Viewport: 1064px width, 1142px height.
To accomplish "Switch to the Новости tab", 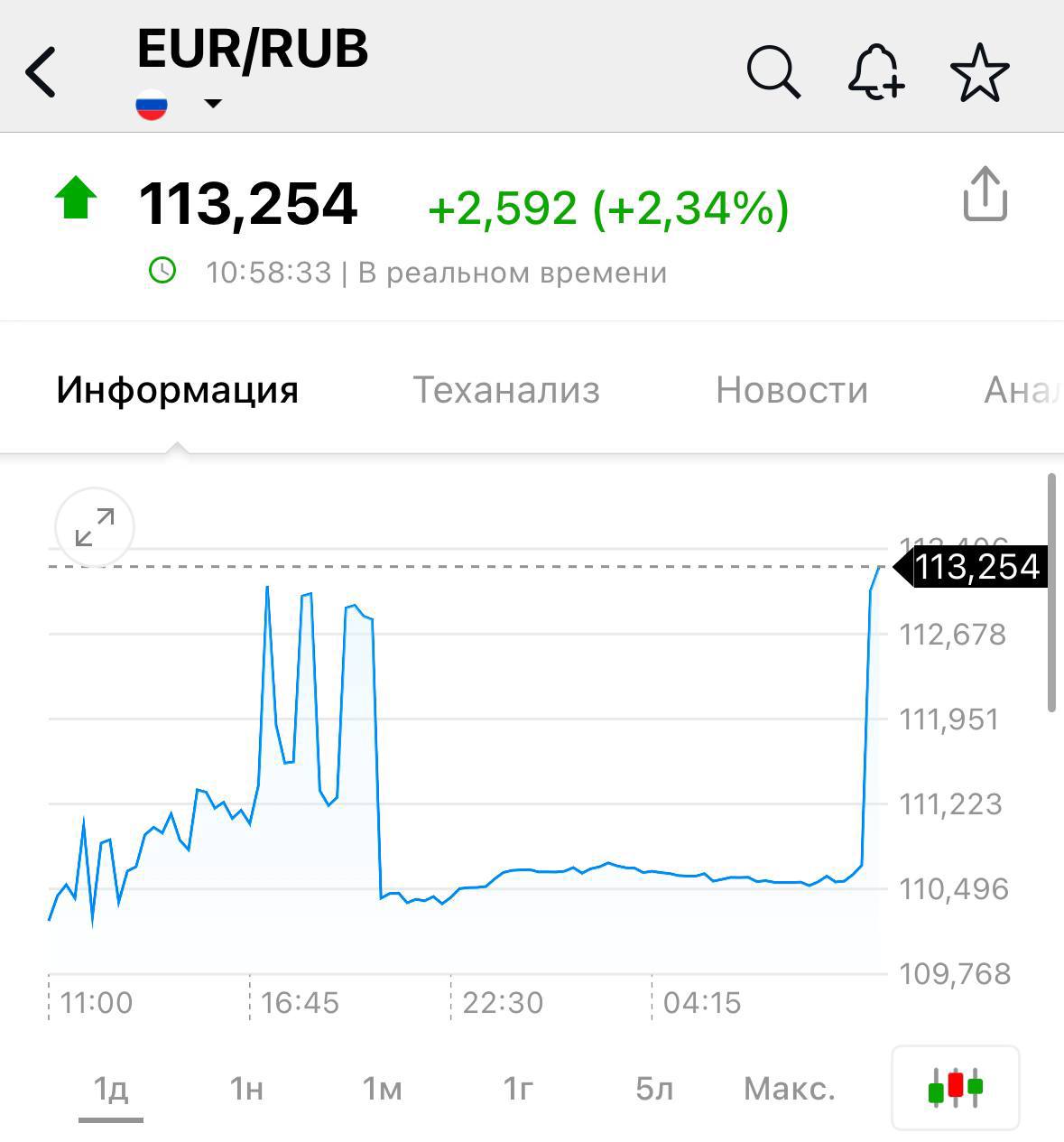I will point(791,390).
